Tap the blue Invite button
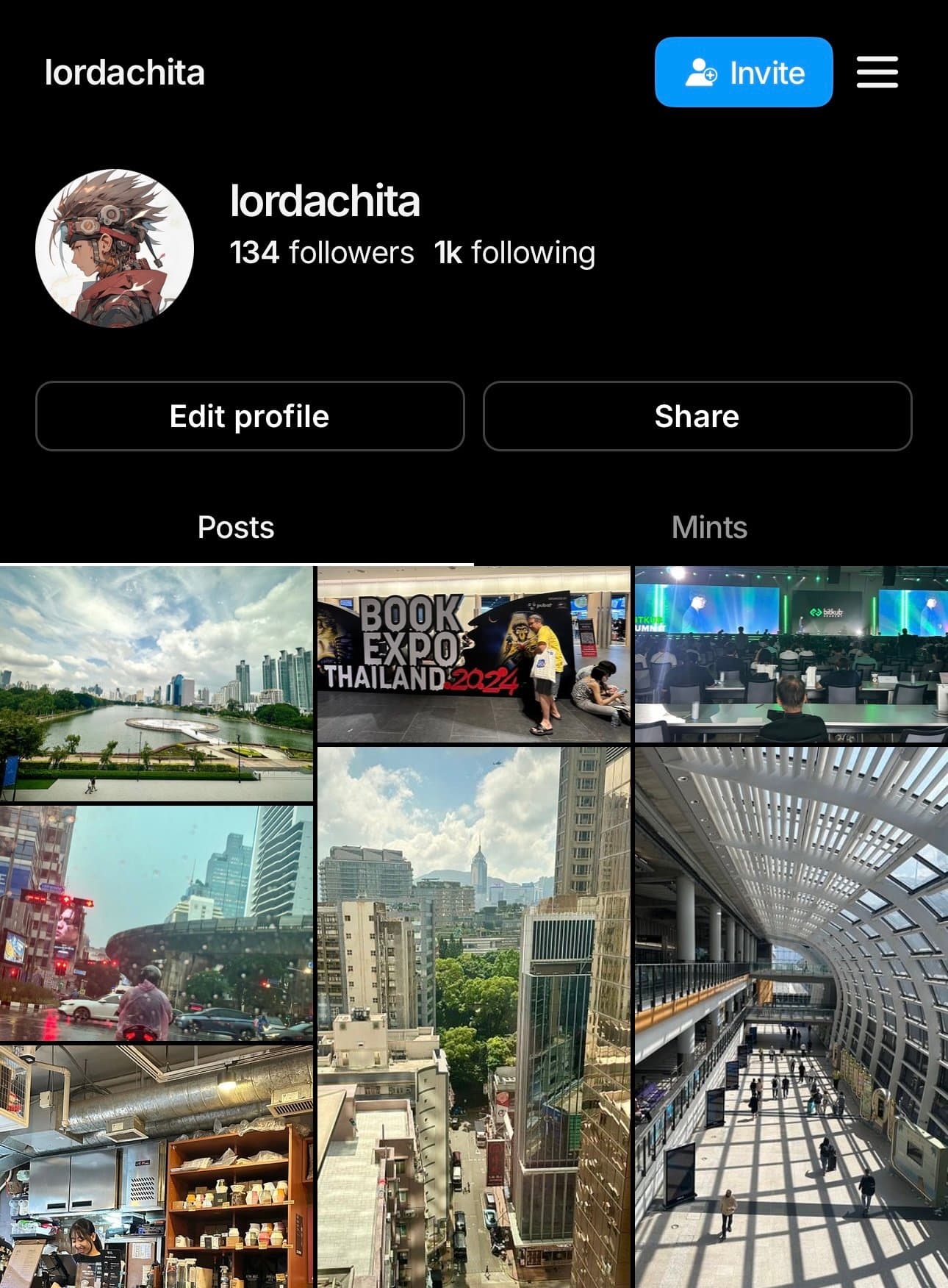The height and width of the screenshot is (1288, 948). tap(743, 72)
